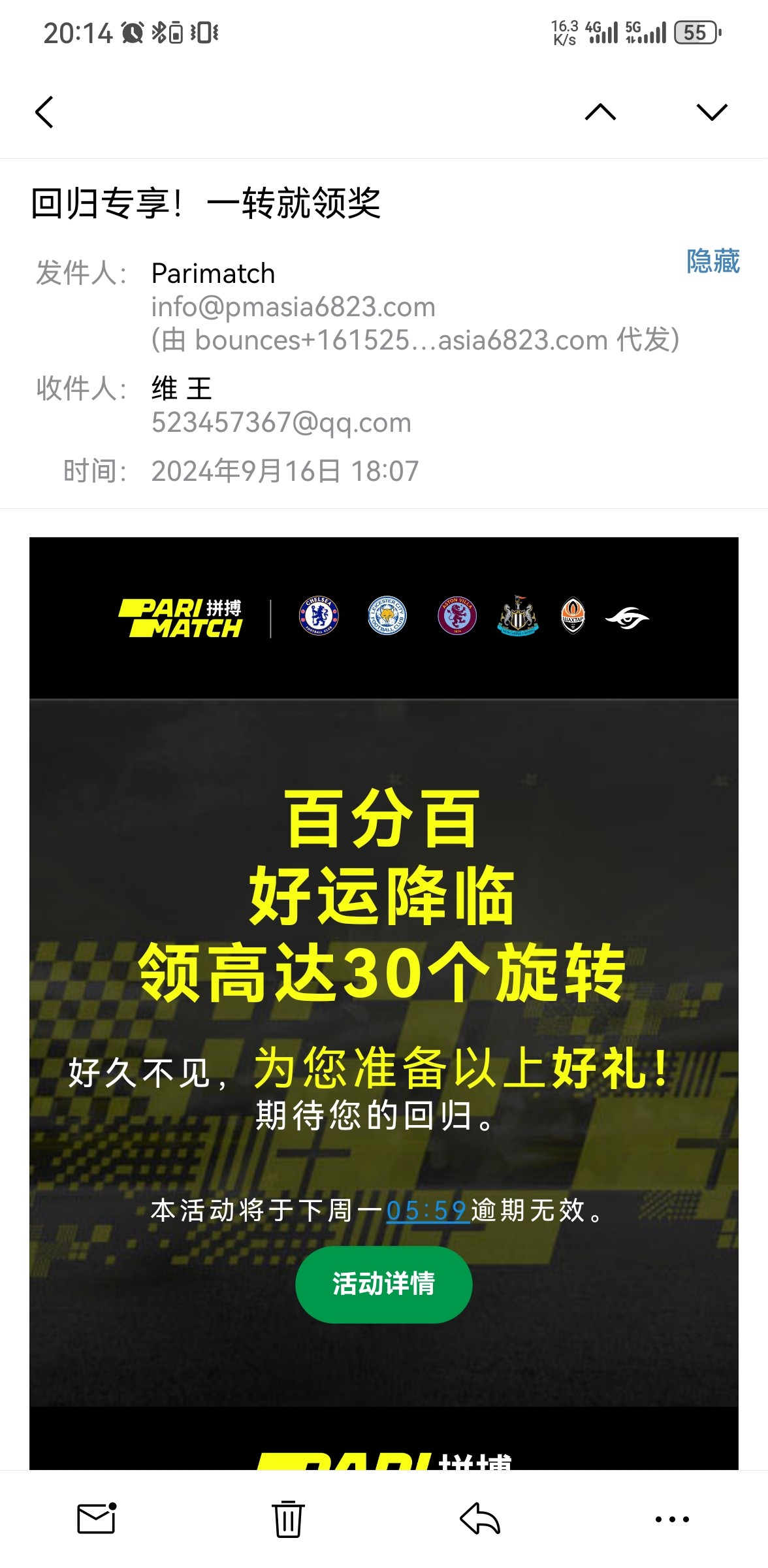Screen dimensions: 768x1568
Task: Tap sender address info@pmasia6823.com
Action: point(293,306)
